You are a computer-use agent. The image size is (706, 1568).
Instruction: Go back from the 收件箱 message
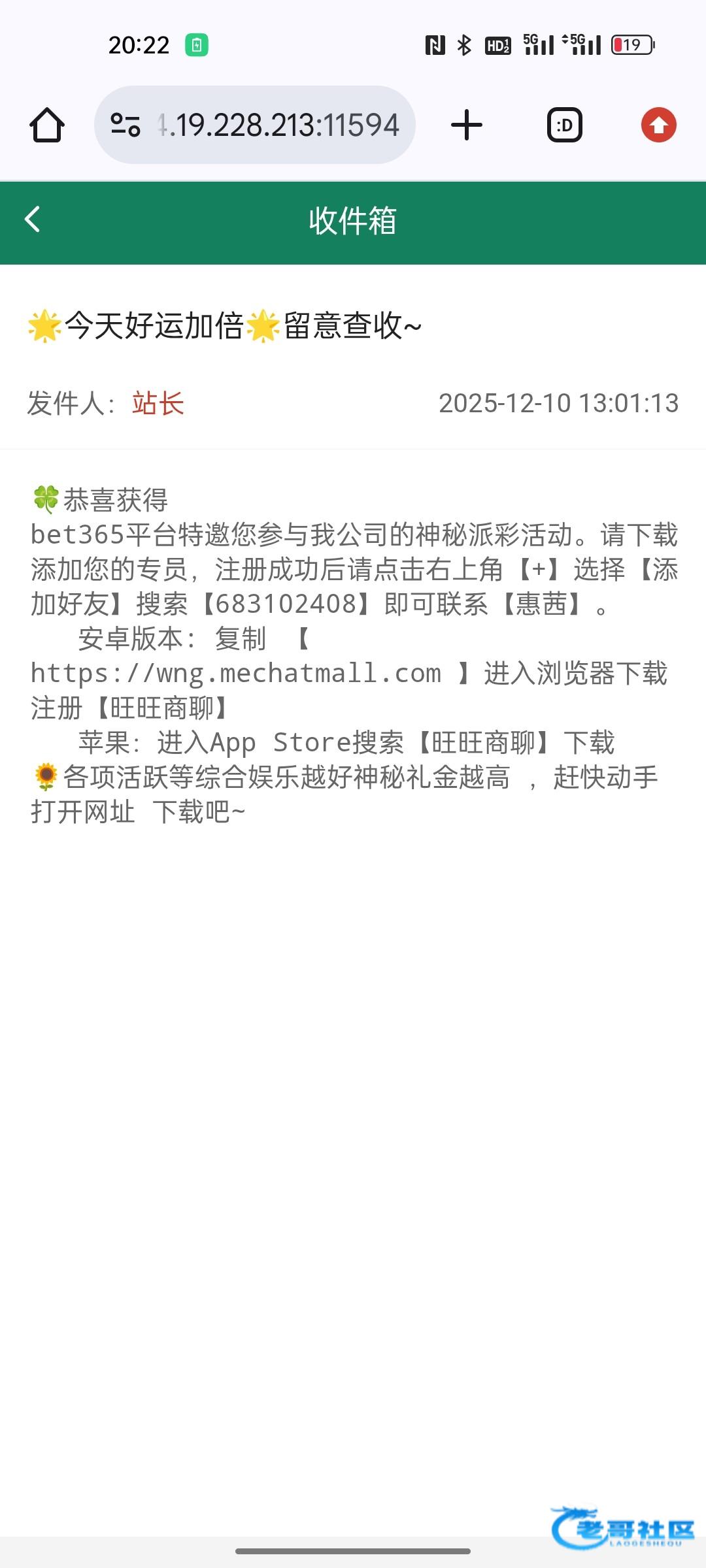33,220
